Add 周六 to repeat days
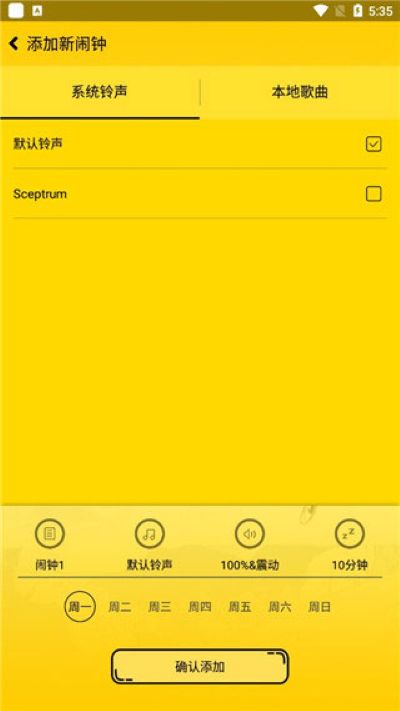Screen dimensions: 400x711 pos(280,607)
